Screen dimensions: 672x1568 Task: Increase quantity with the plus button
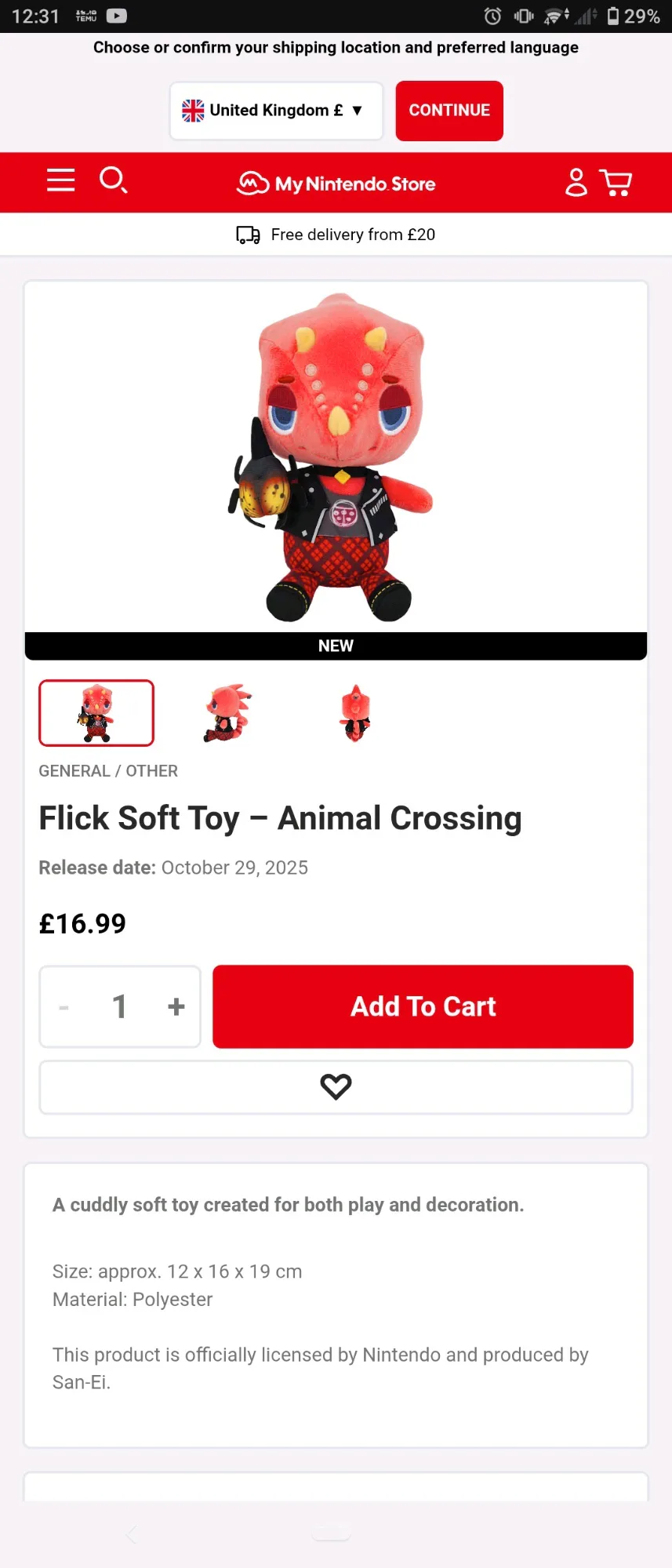point(176,1006)
